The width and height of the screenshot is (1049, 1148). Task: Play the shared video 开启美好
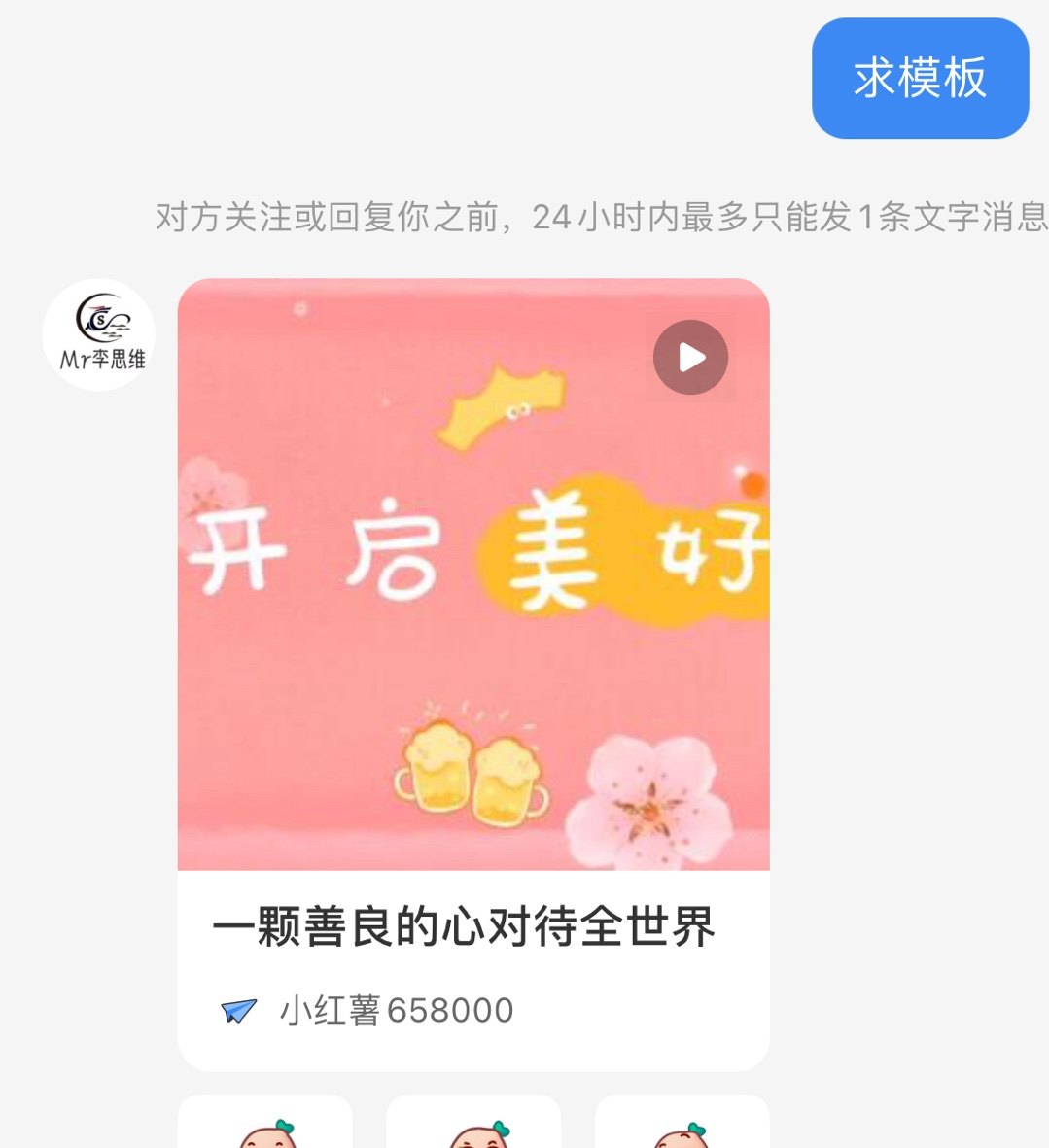coord(690,358)
